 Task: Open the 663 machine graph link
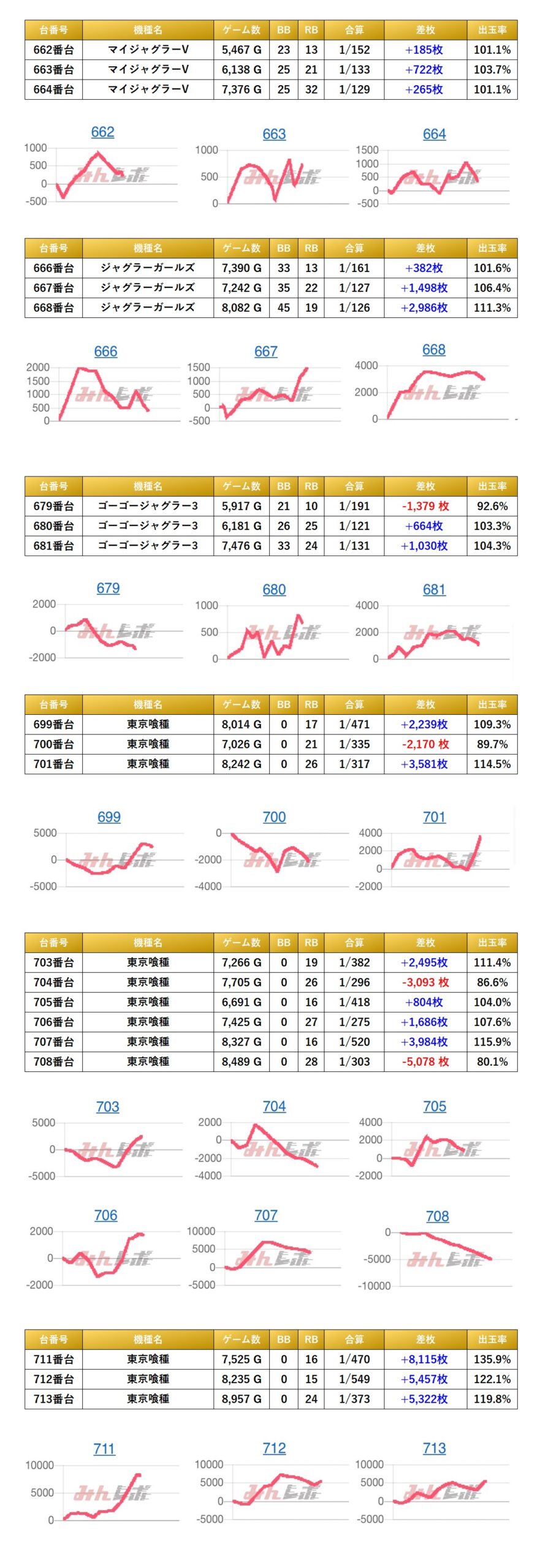coord(274,134)
